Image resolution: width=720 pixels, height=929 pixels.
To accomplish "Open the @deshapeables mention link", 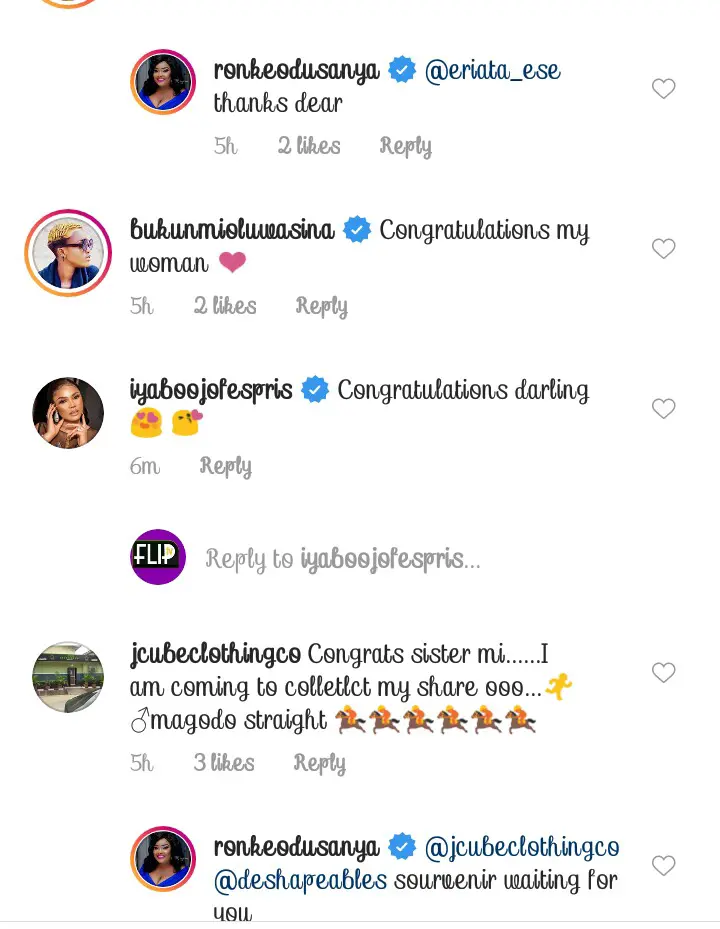I will pos(300,881).
